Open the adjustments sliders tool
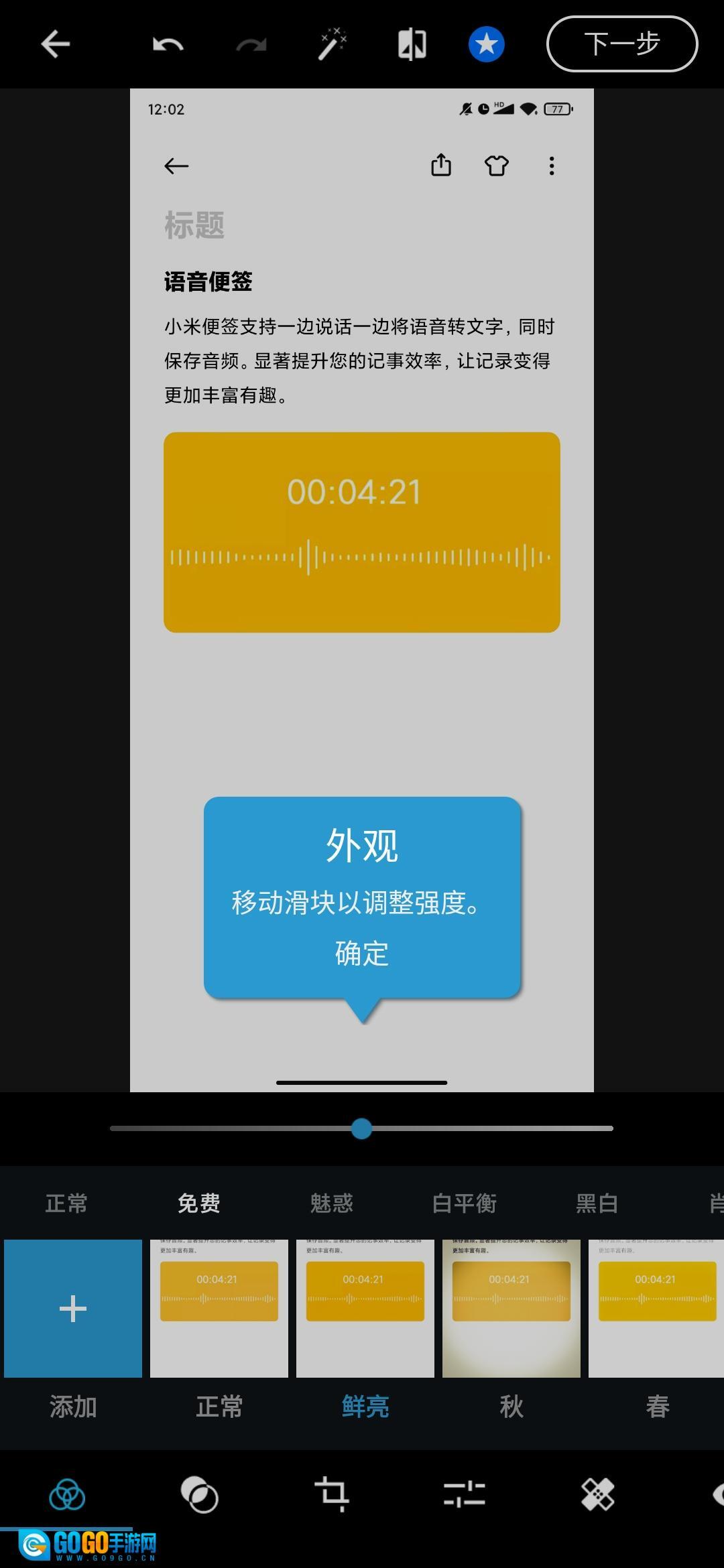Image resolution: width=724 pixels, height=1568 pixels. coord(464,1494)
